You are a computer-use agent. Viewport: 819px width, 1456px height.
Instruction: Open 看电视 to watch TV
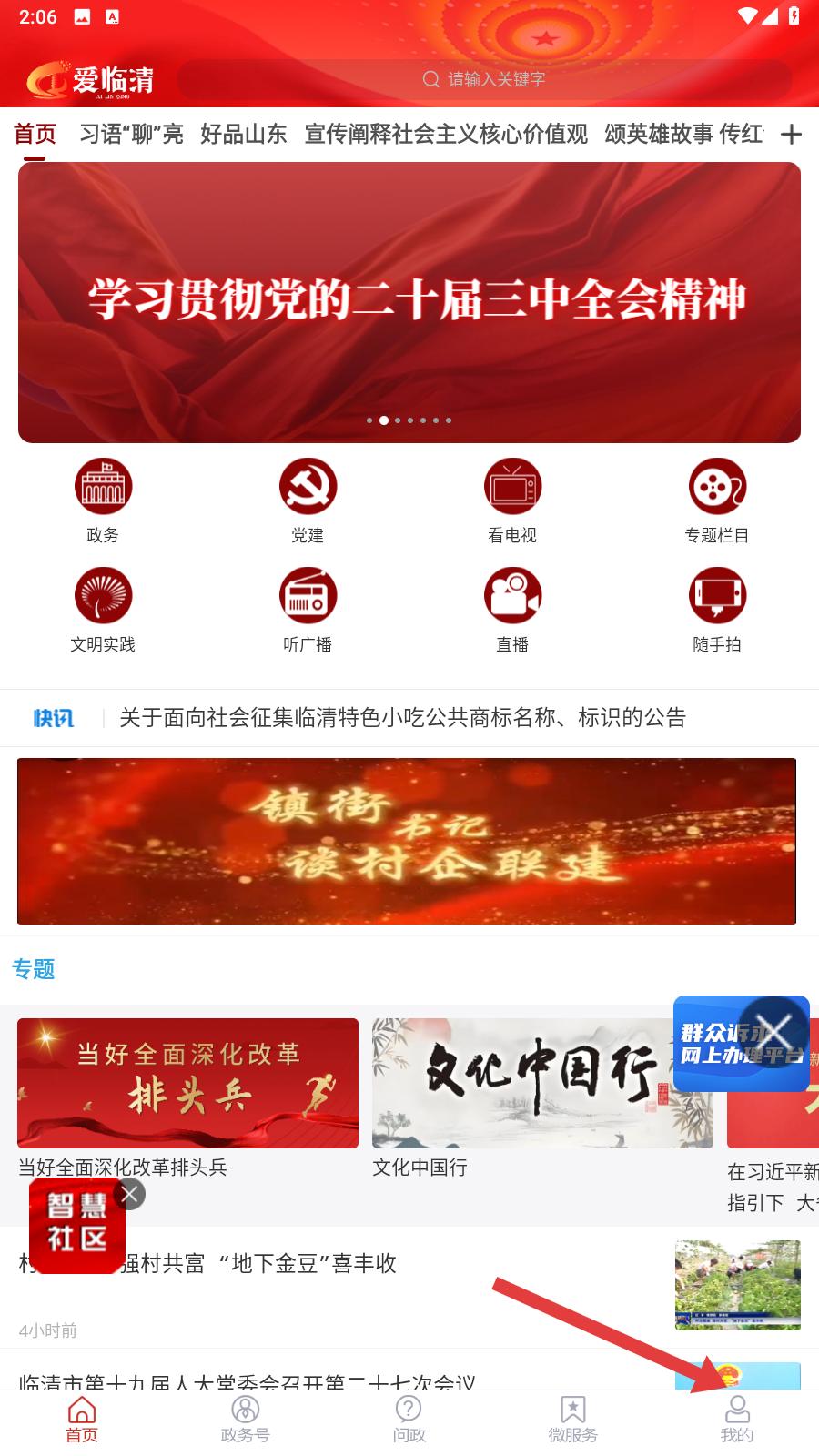512,500
